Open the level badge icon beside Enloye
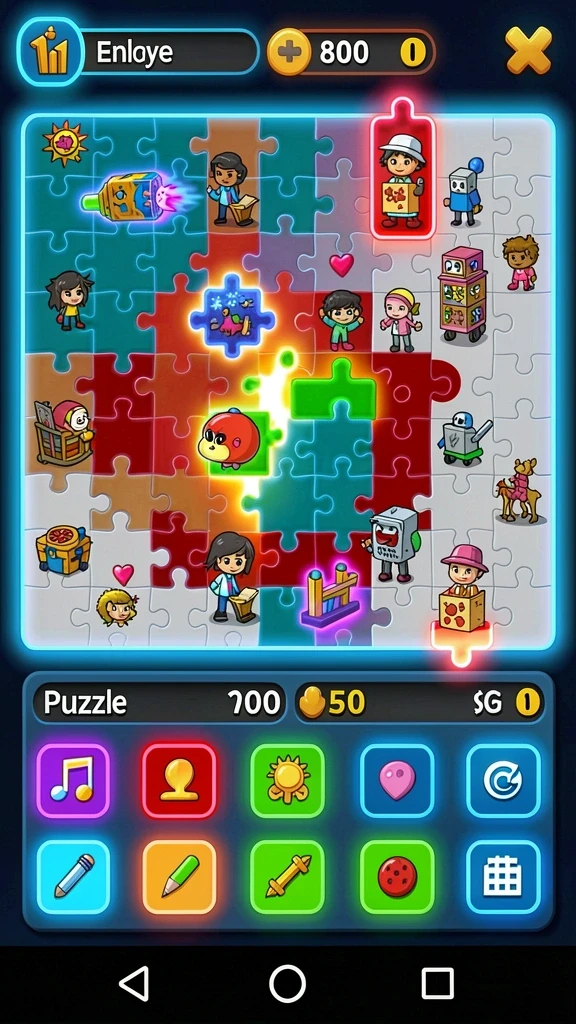This screenshot has height=1024, width=576. (50, 52)
